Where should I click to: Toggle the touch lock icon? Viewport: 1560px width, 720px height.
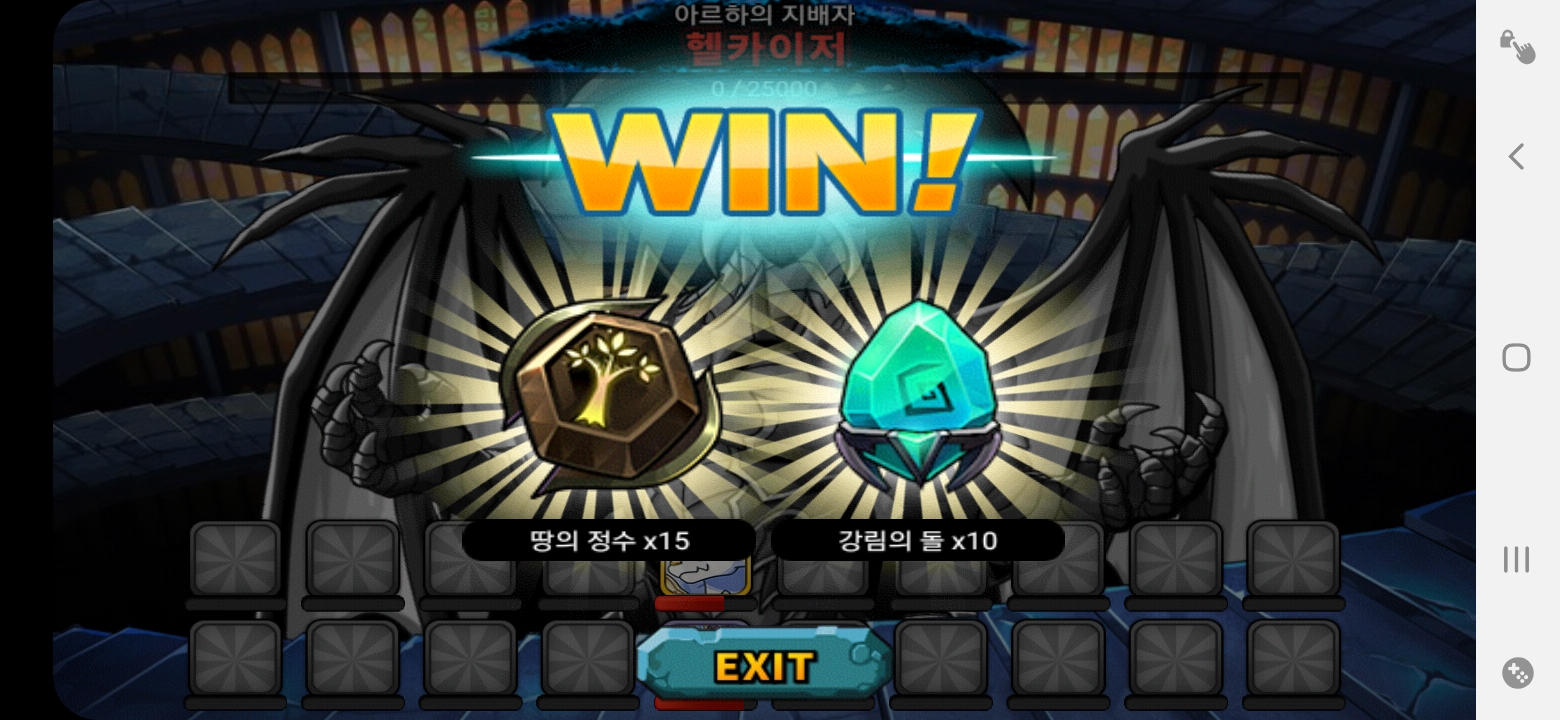click(1516, 46)
